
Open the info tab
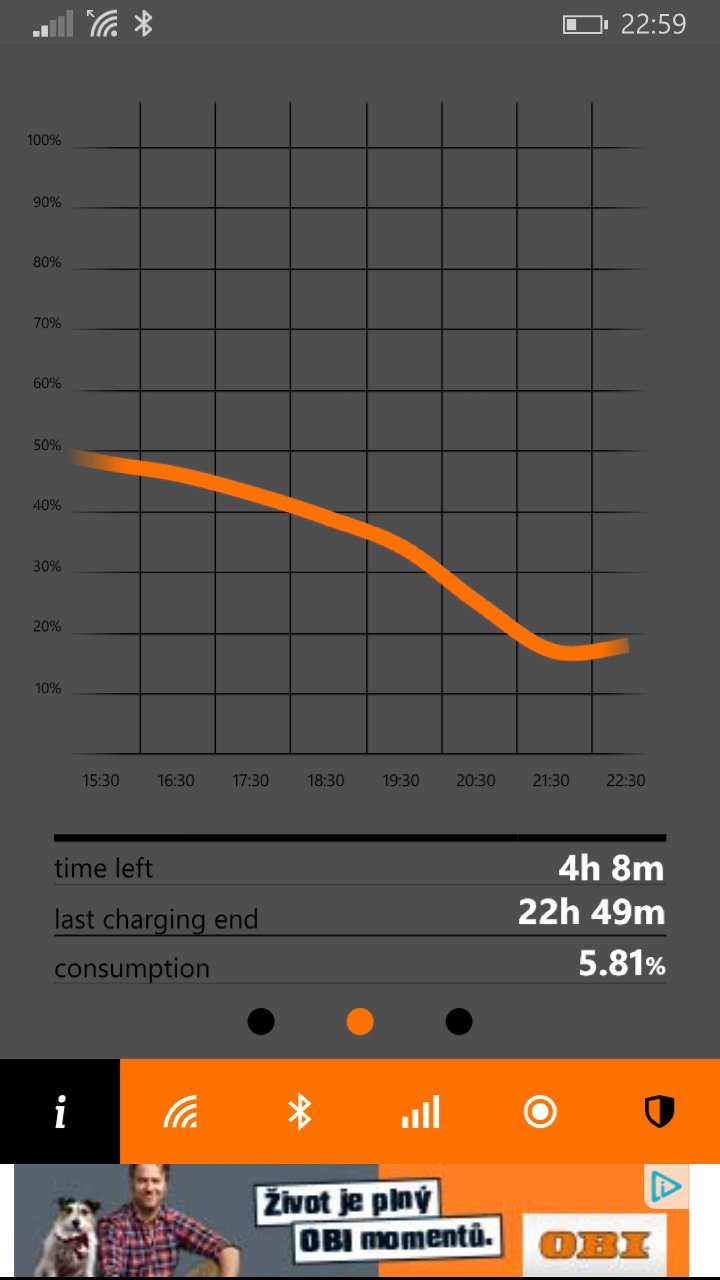point(60,1111)
